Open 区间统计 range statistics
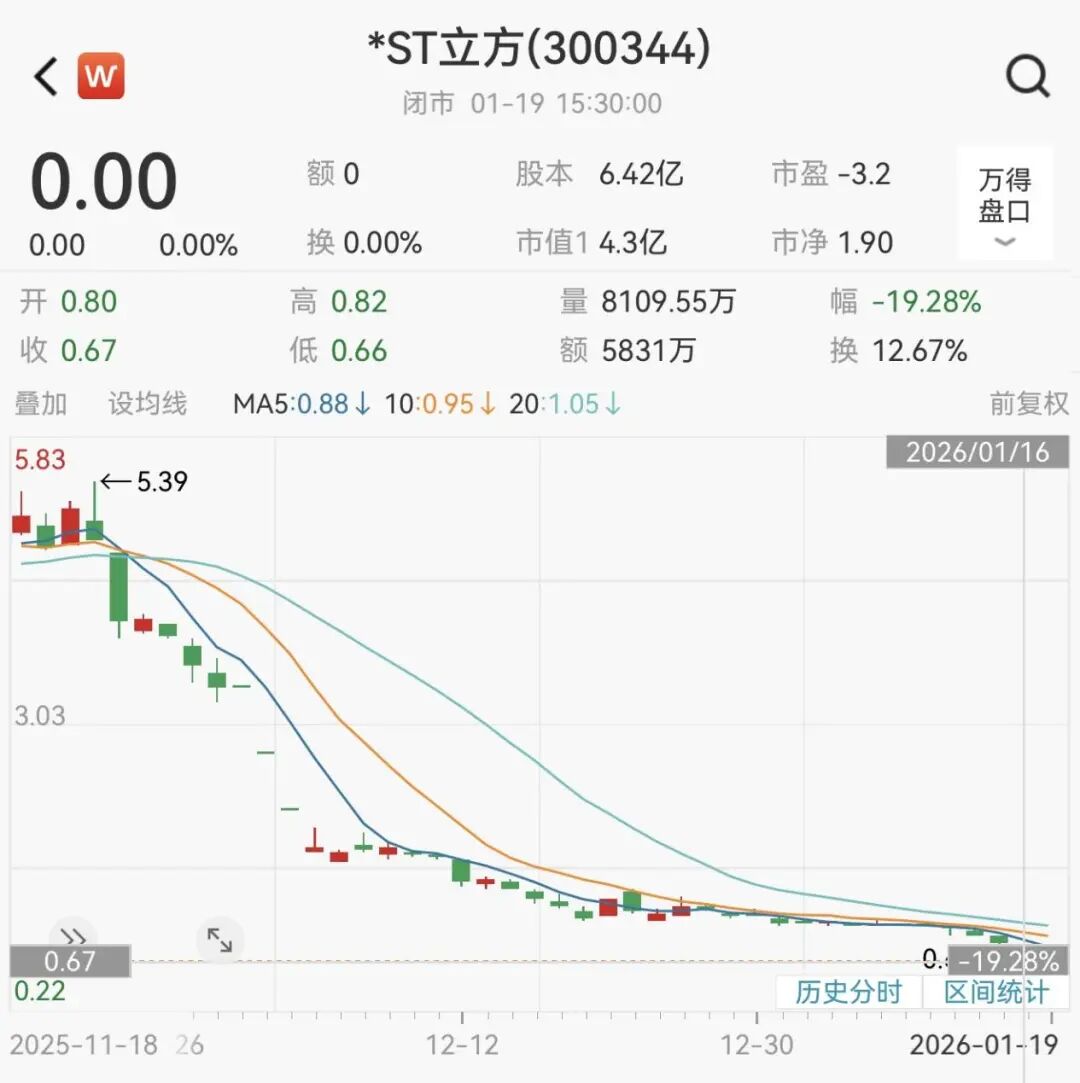Screen dimensions: 1080x1083 coord(997,992)
